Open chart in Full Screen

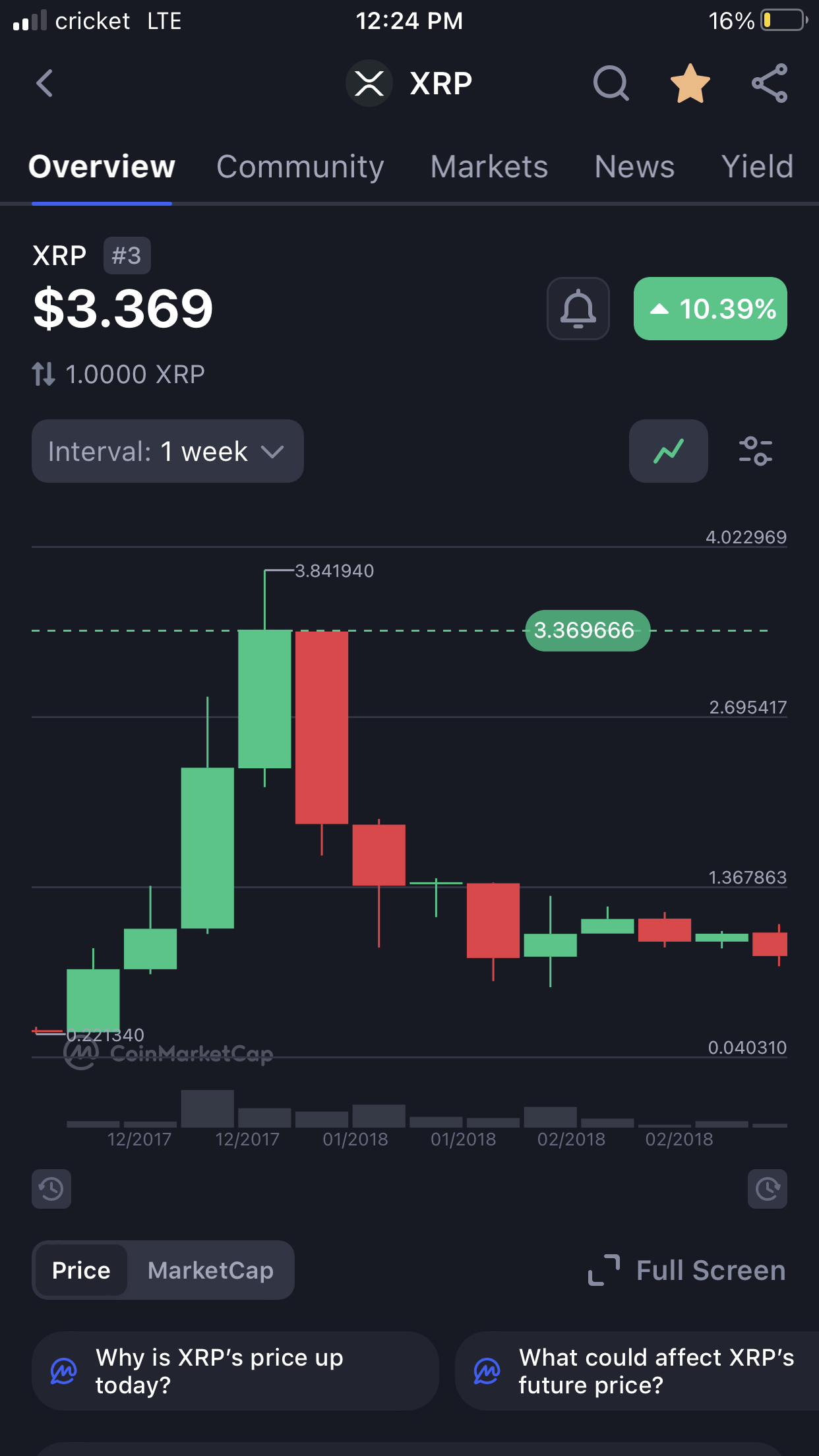pos(686,1270)
